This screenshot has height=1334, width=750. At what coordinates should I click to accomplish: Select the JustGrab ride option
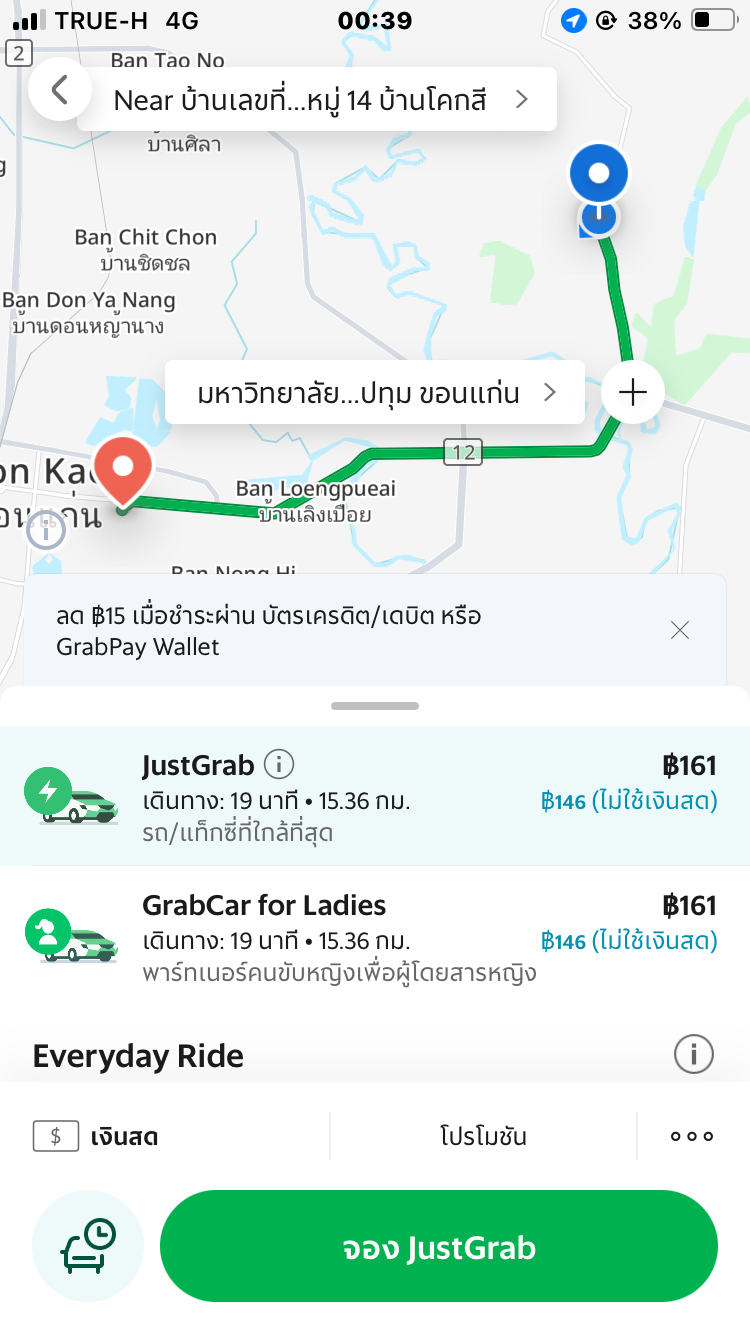(375, 796)
